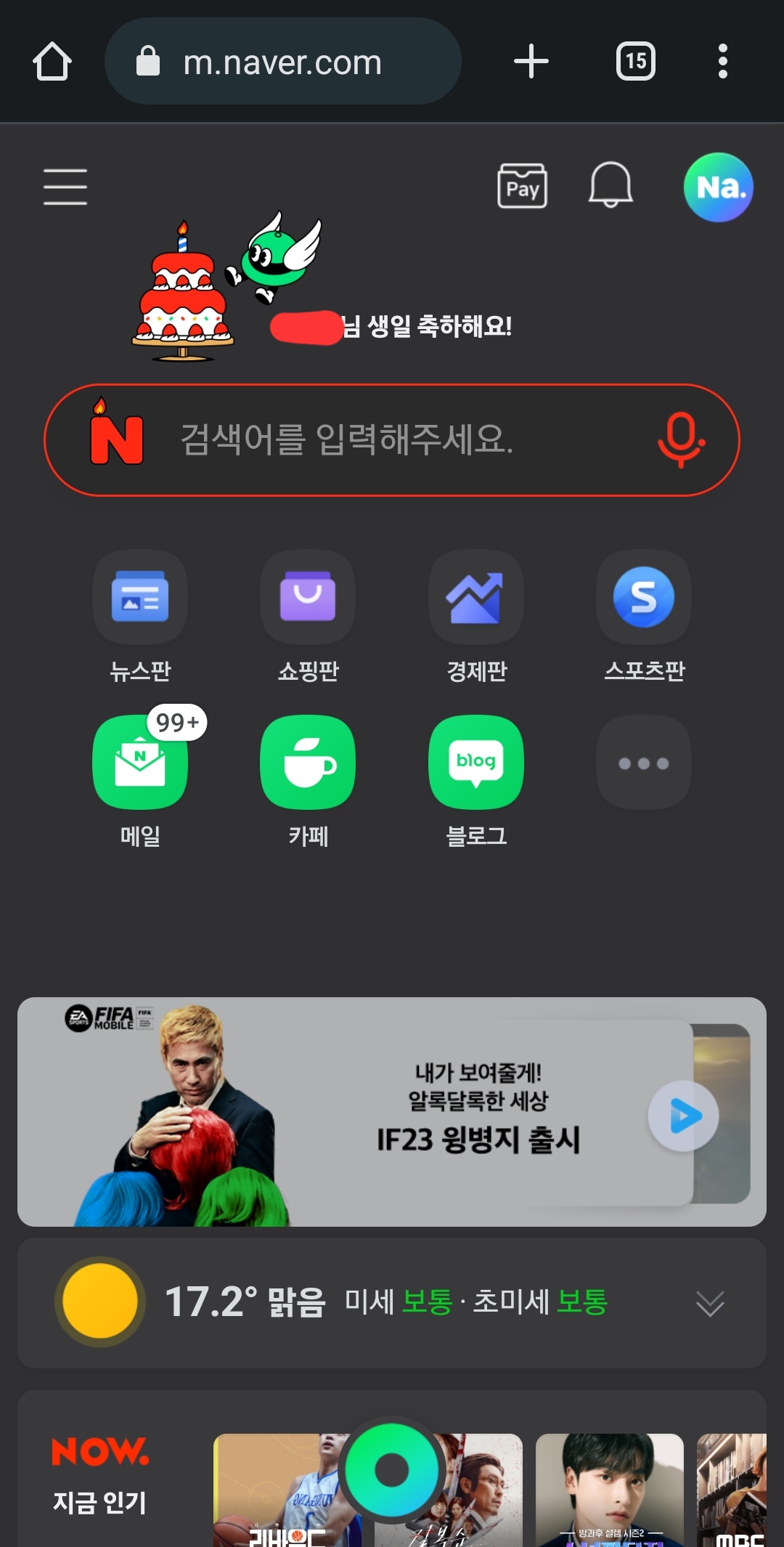Open a new browser tab
The height and width of the screenshot is (1547, 784).
click(531, 61)
